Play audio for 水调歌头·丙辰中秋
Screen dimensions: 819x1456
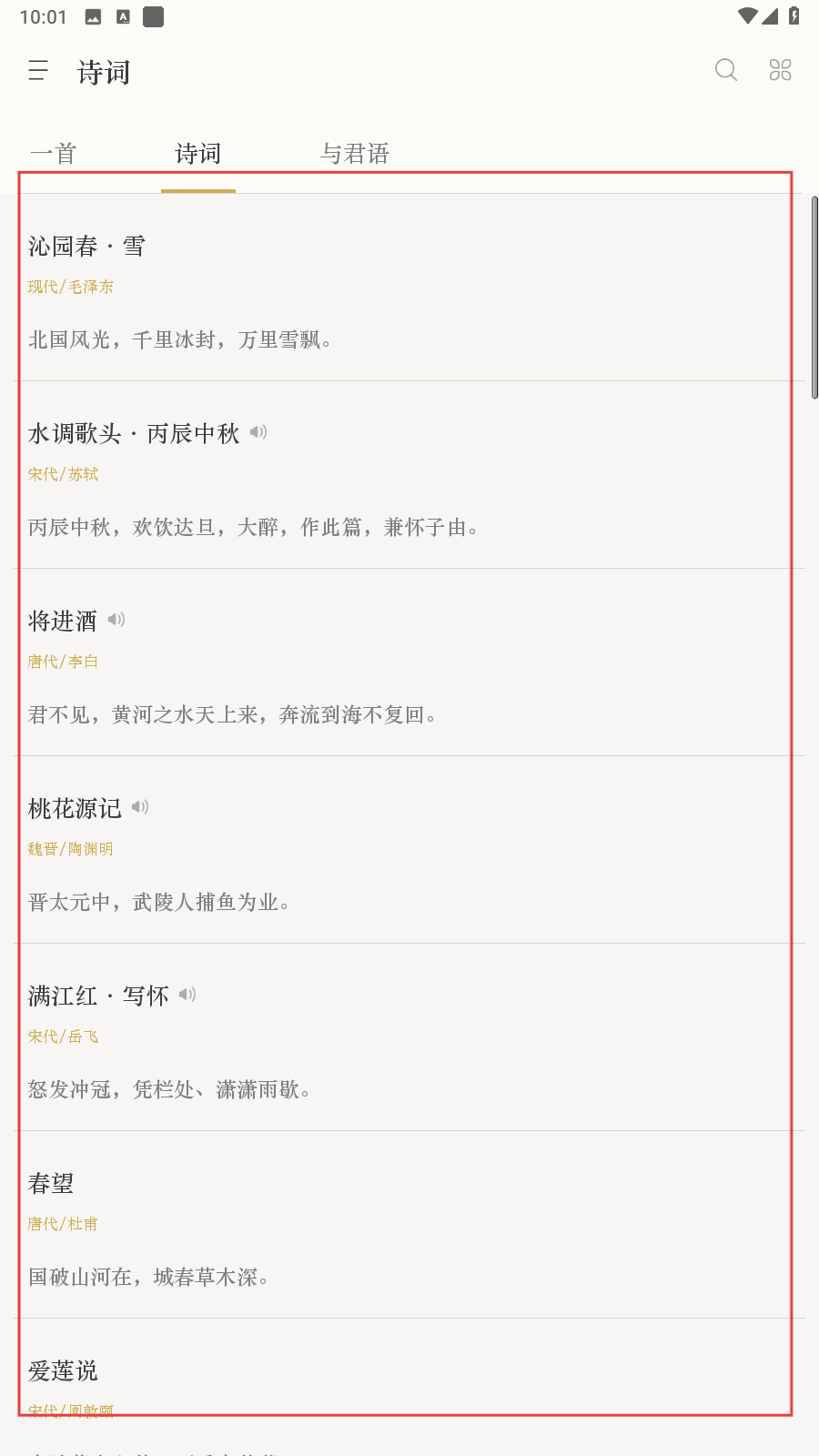[x=259, y=432]
